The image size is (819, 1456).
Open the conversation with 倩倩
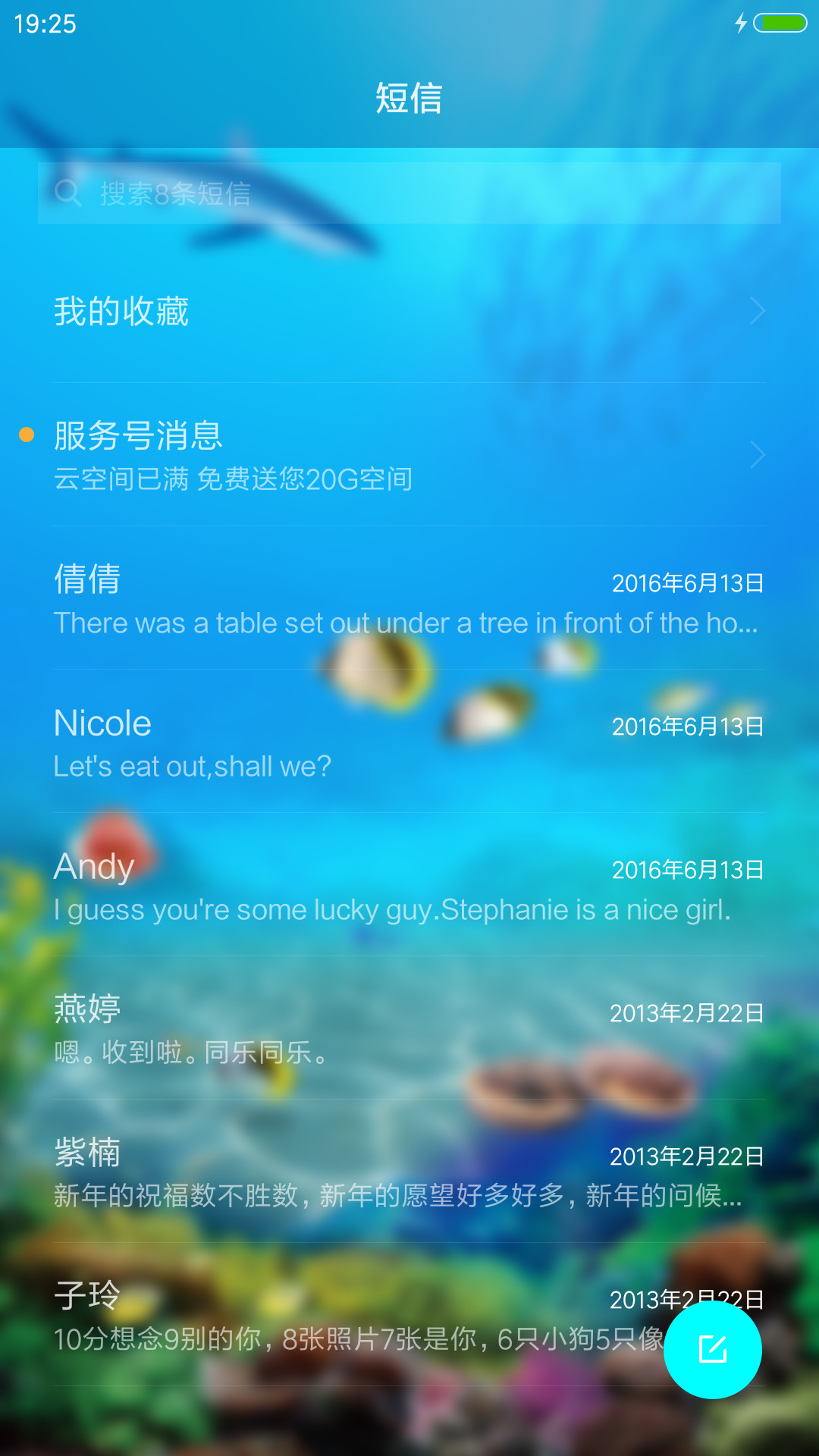click(x=409, y=599)
